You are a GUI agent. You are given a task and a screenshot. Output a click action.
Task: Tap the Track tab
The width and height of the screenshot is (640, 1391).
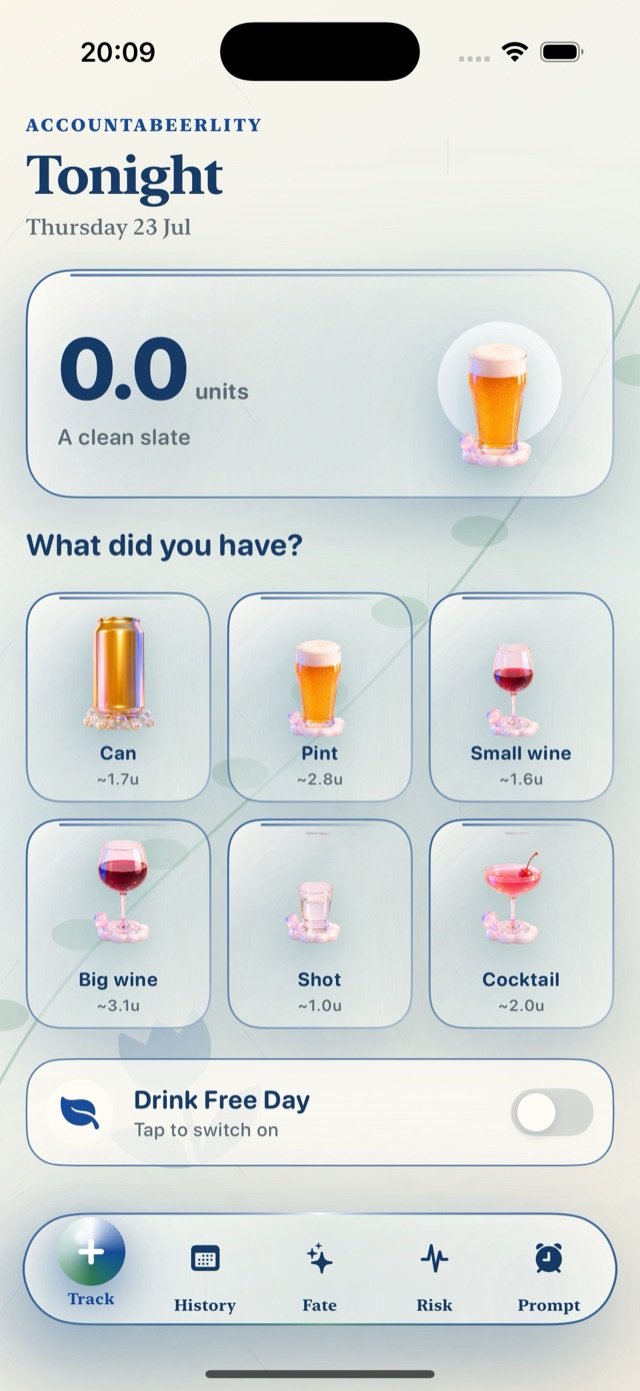(91, 1266)
